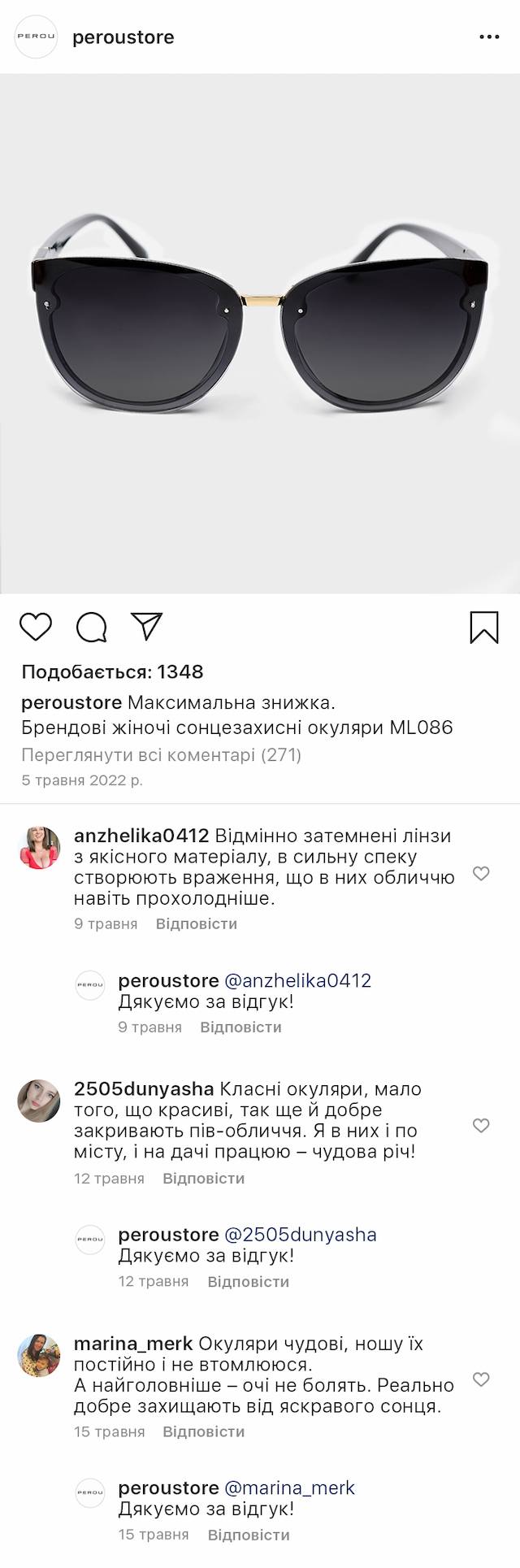Reply to peroustore's answer dated 15 травня
This screenshot has width=520, height=1568.
(x=249, y=1535)
